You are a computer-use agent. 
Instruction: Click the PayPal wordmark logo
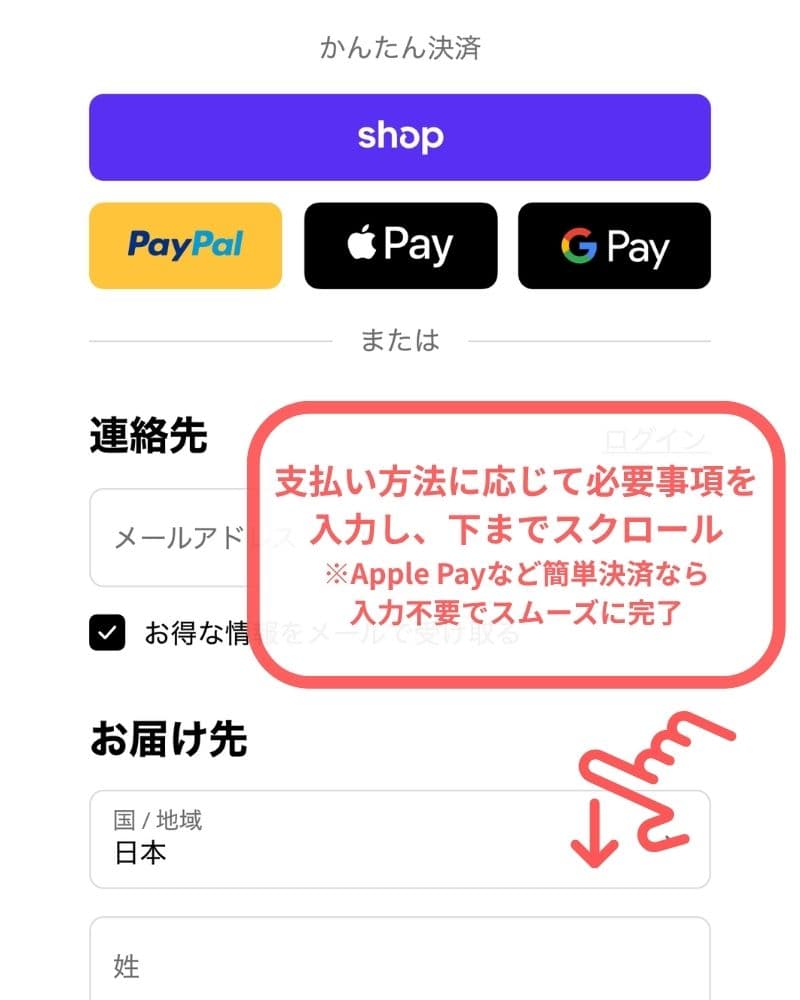[184, 245]
